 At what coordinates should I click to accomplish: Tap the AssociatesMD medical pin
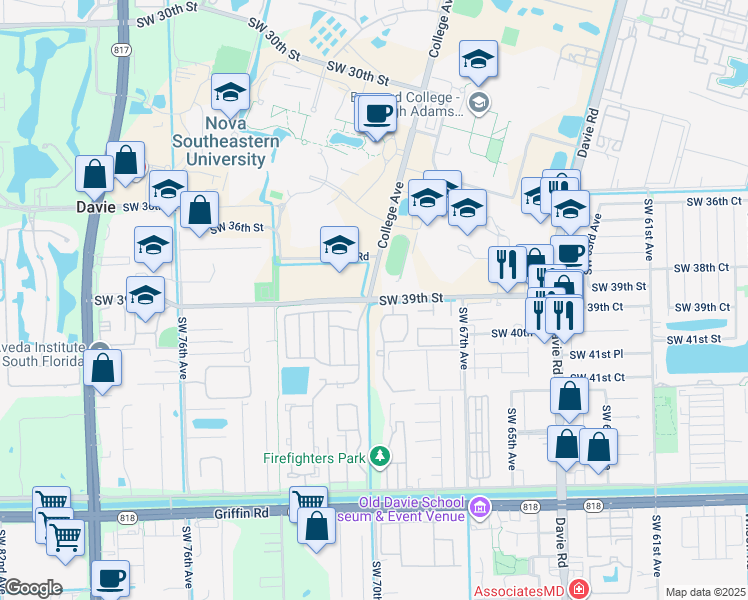coord(577,590)
